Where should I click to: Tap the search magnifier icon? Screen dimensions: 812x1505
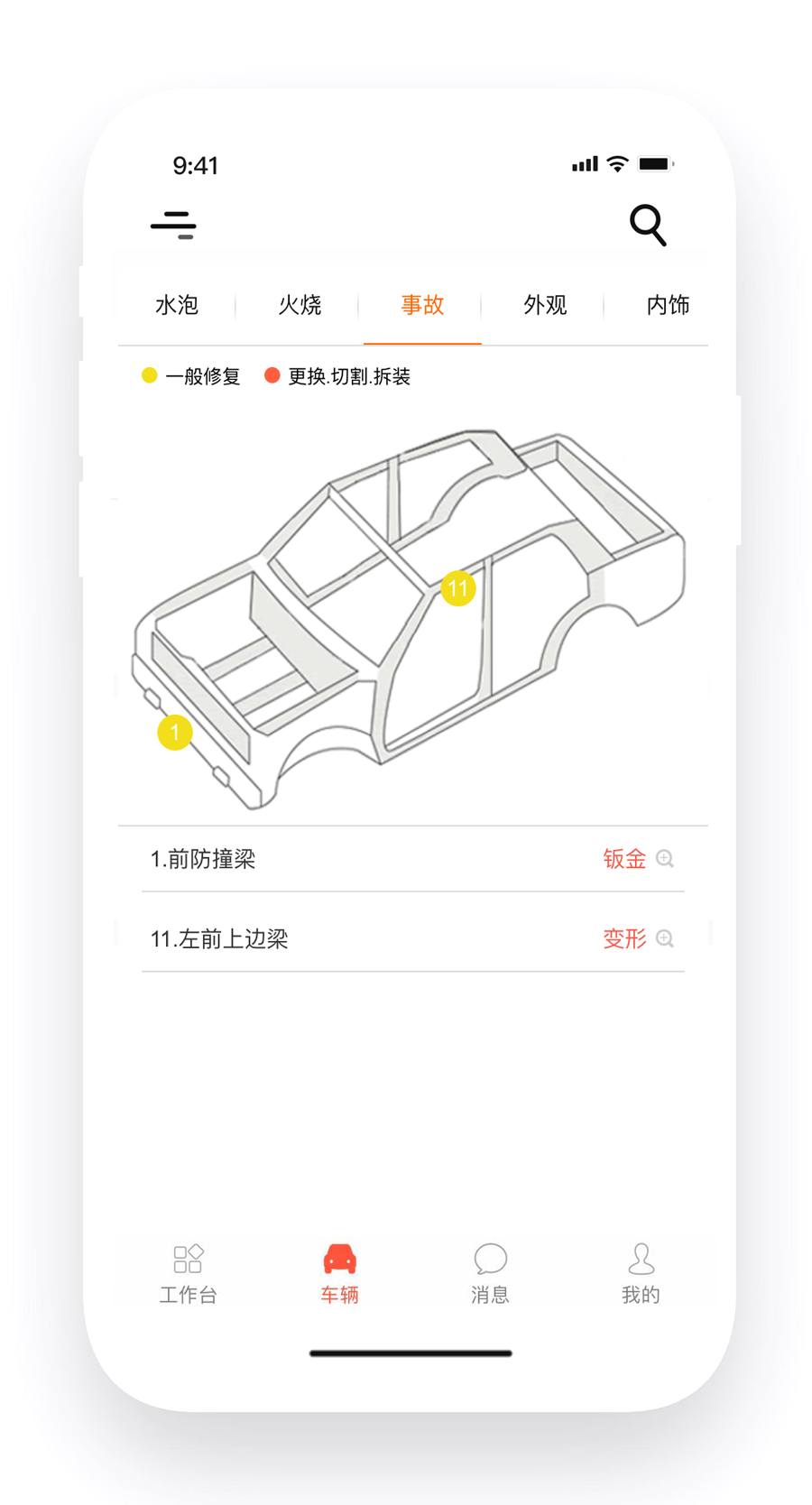coord(648,225)
